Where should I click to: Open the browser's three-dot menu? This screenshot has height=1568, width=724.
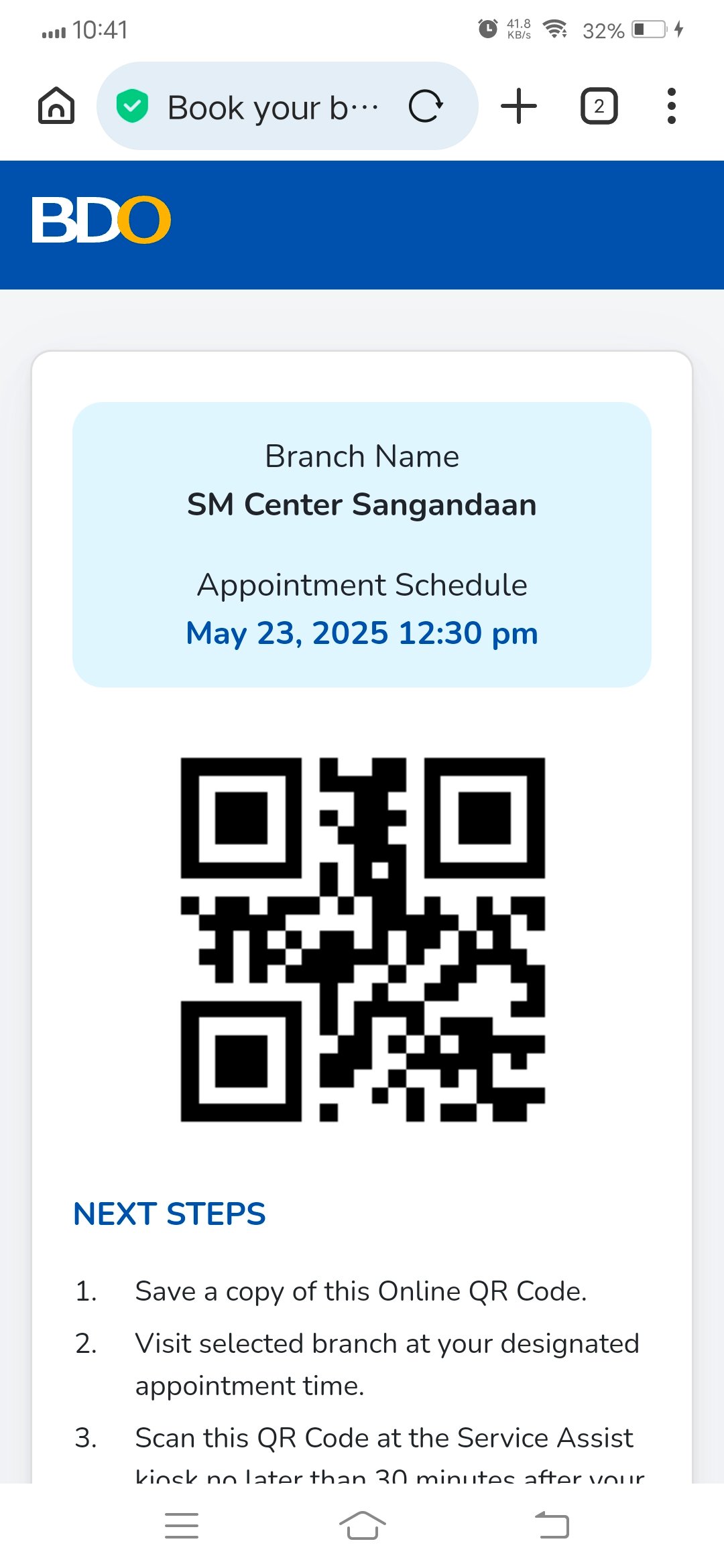pos(671,106)
